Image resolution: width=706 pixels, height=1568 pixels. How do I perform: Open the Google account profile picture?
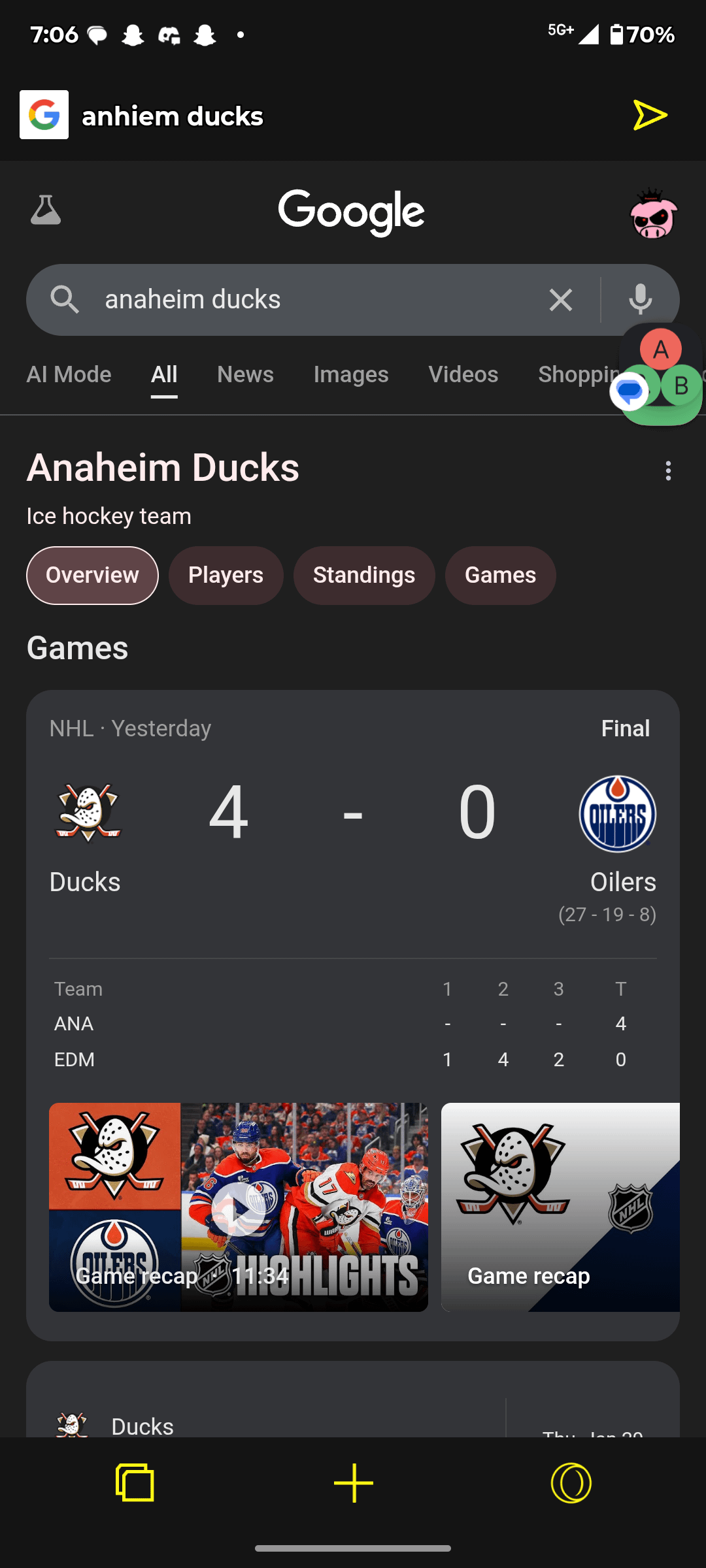[x=653, y=214]
